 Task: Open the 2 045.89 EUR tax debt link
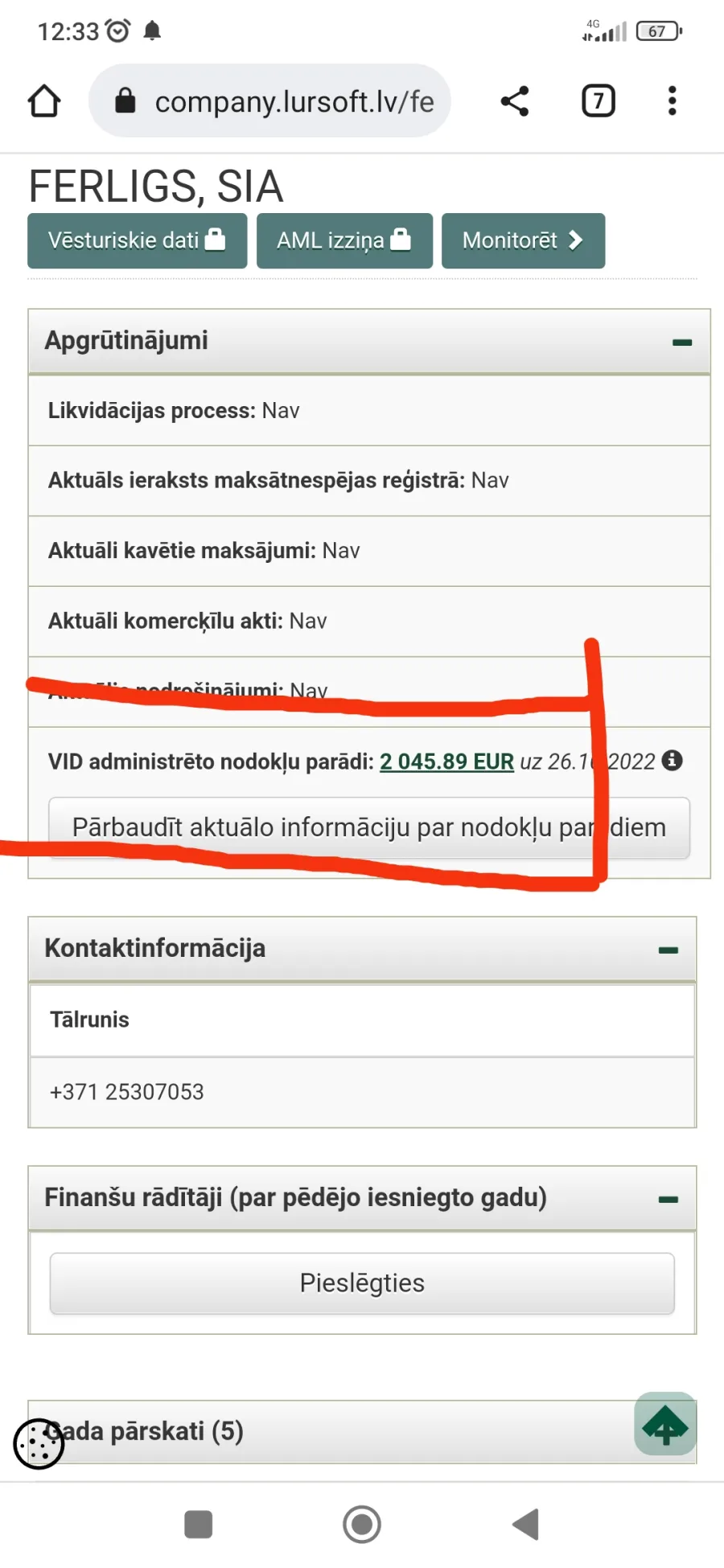click(x=446, y=761)
